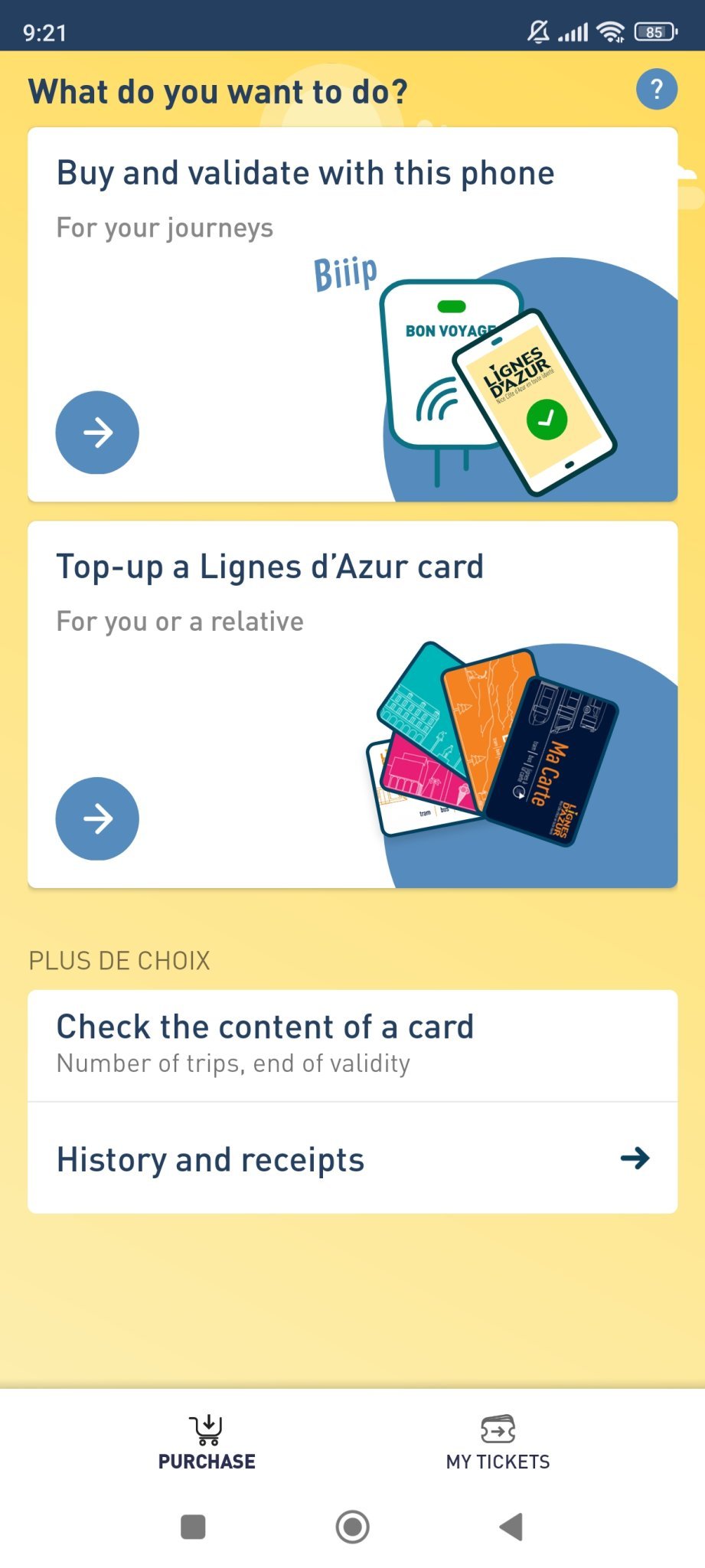Go to the home screen

(352, 1527)
